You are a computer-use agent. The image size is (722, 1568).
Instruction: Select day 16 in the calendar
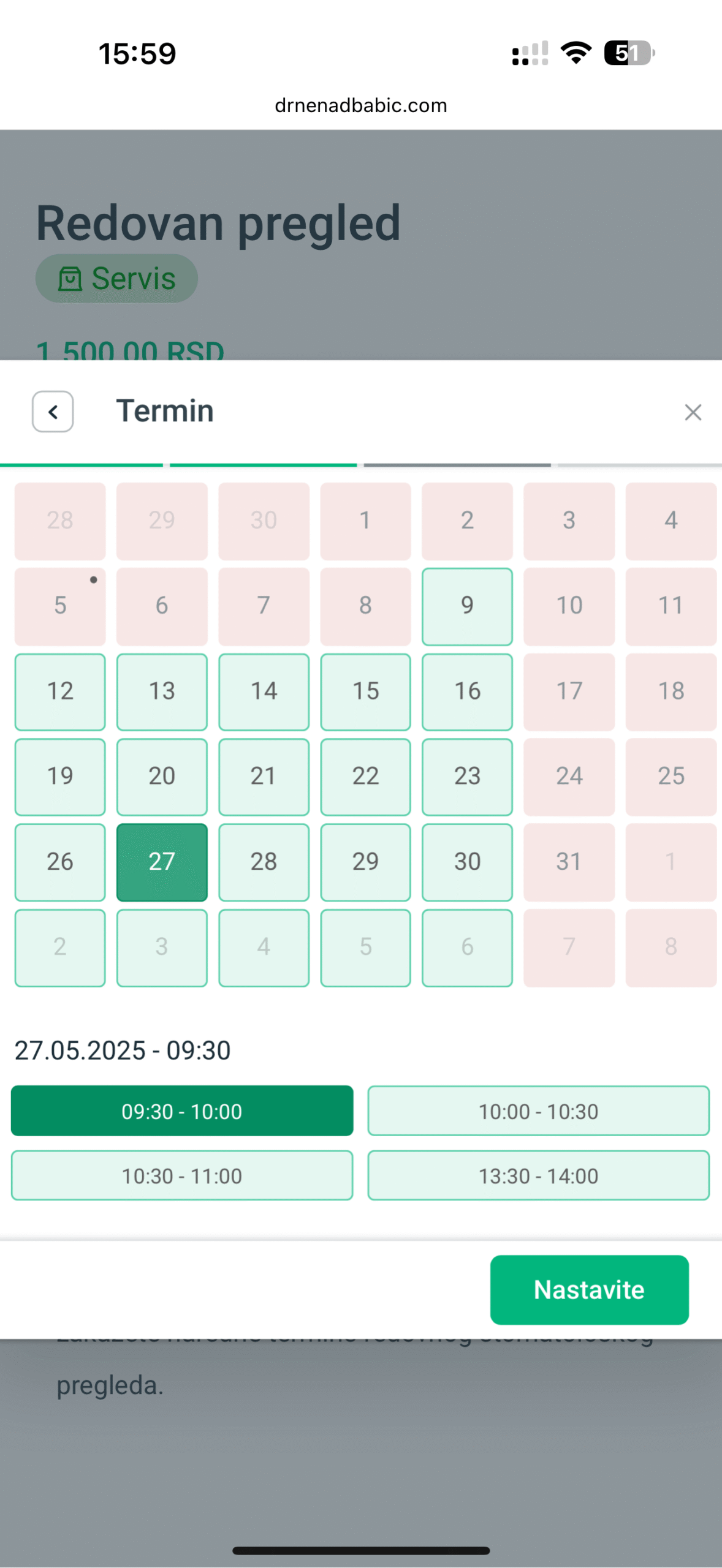tap(467, 692)
